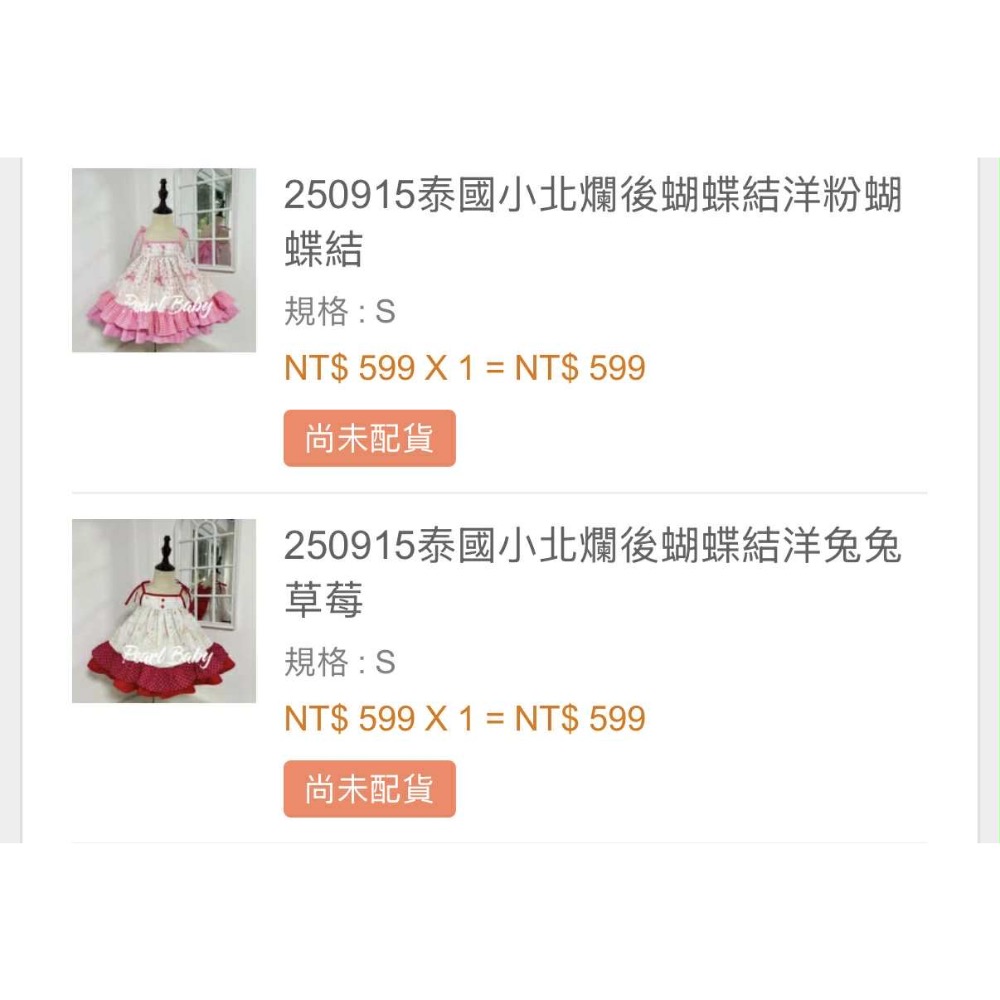
Task: Open the pink butterfly-bow dress product image
Action: click(164, 260)
